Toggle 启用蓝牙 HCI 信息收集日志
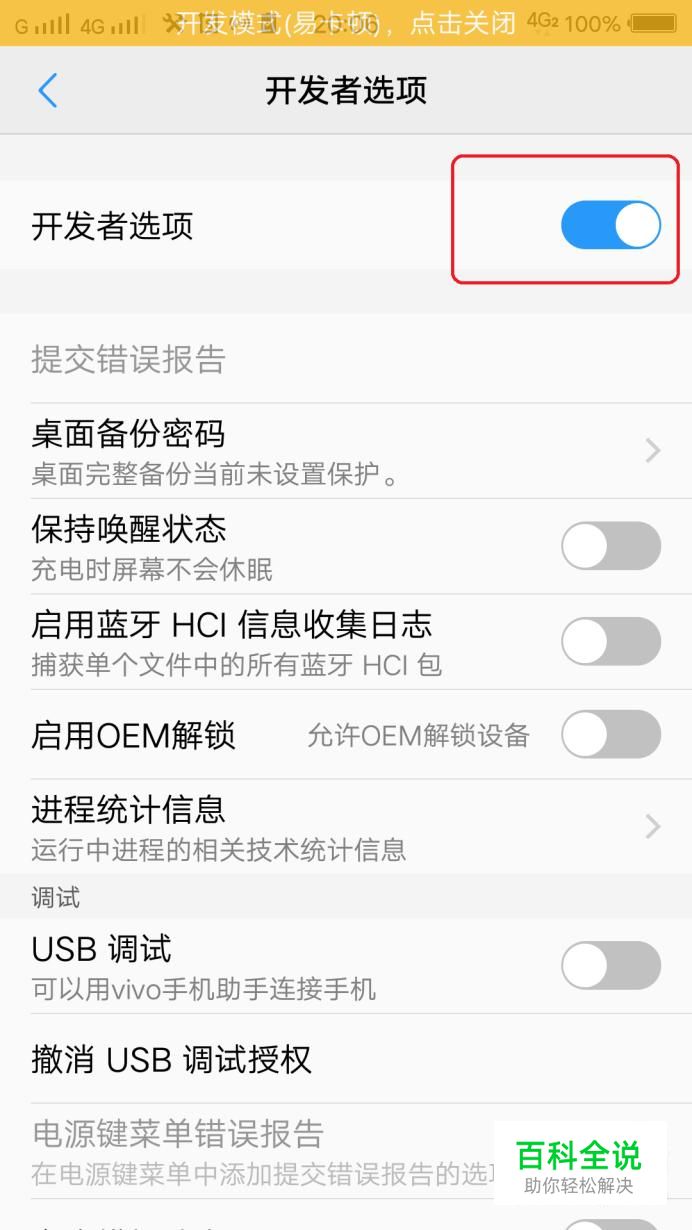This screenshot has height=1230, width=692. pyautogui.click(x=610, y=641)
